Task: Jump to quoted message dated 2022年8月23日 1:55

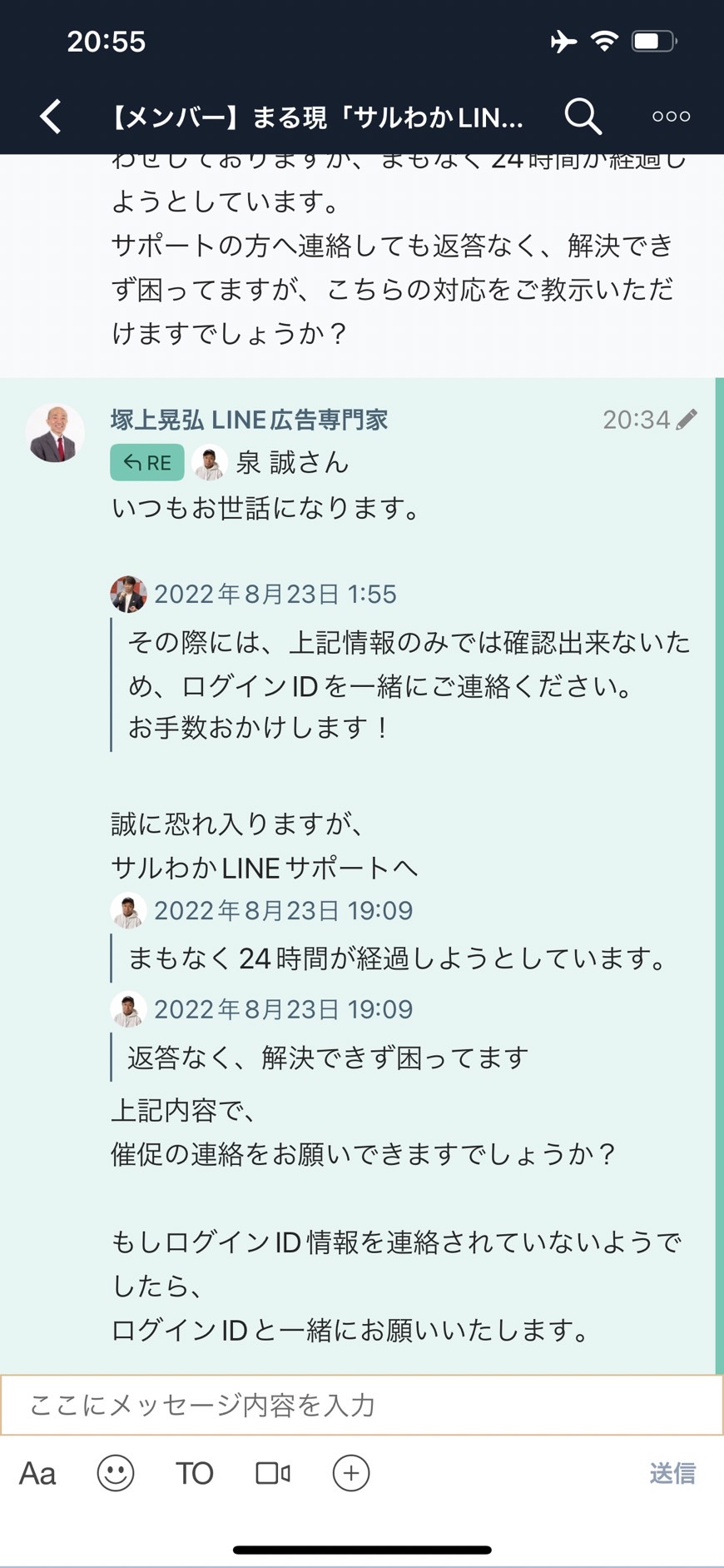Action: click(x=275, y=594)
